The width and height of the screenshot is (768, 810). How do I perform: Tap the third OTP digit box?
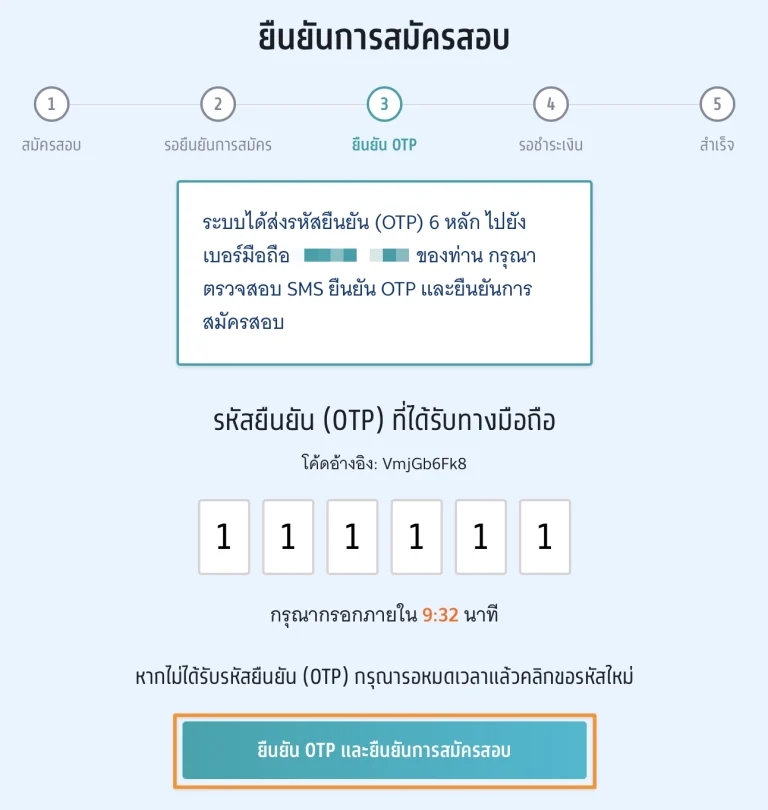point(352,537)
